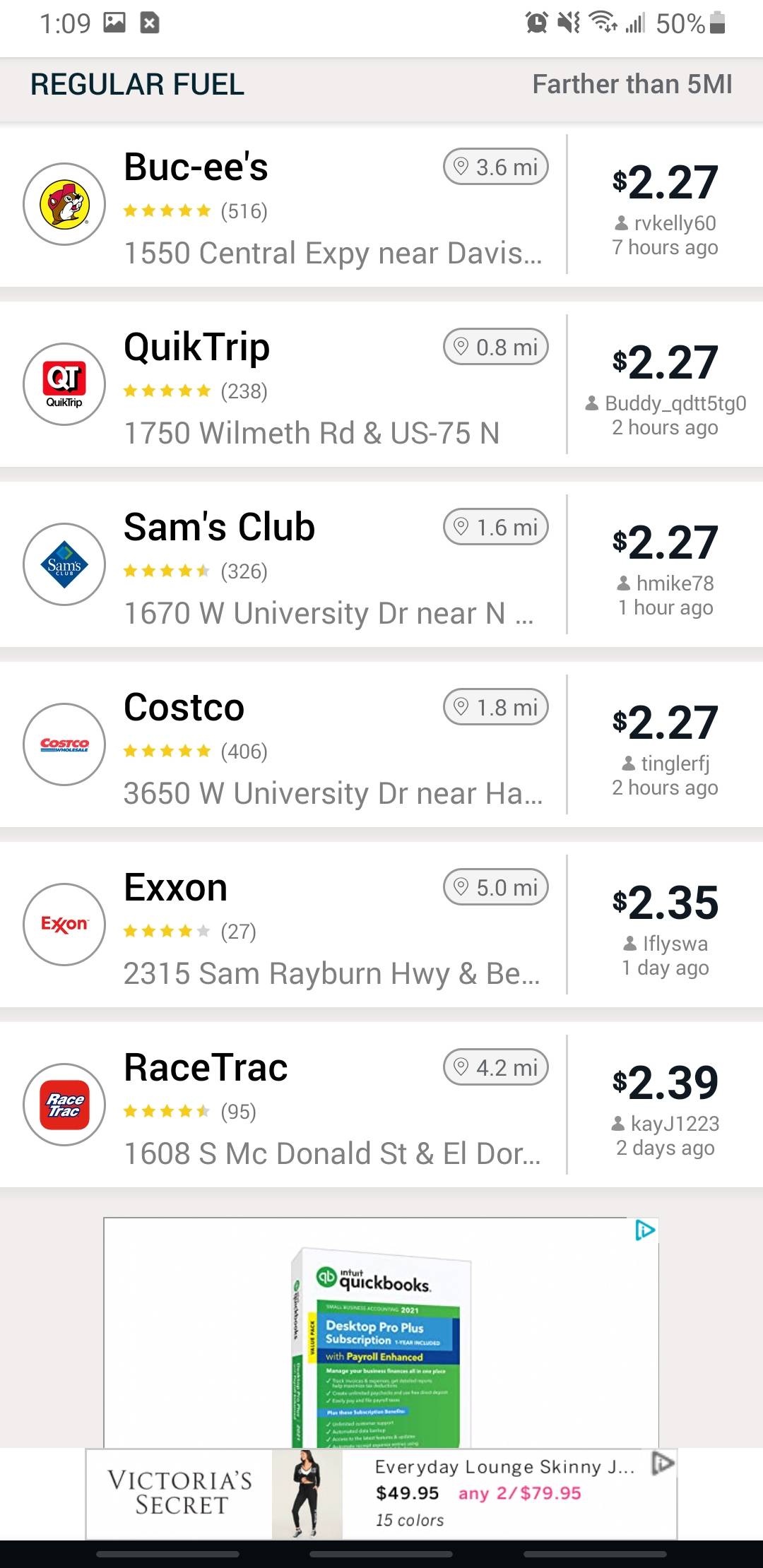Select the $2.27 price reported by hmike78
This screenshot has height=1568, width=763.
point(666,544)
